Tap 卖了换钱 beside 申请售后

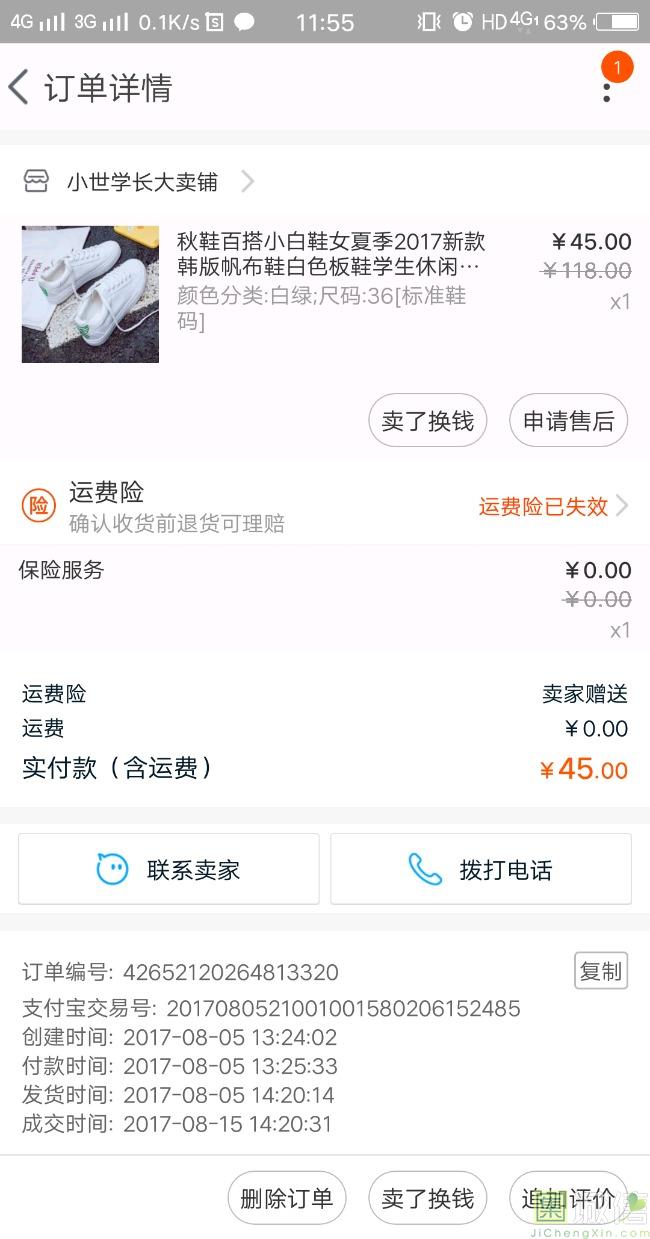[427, 421]
